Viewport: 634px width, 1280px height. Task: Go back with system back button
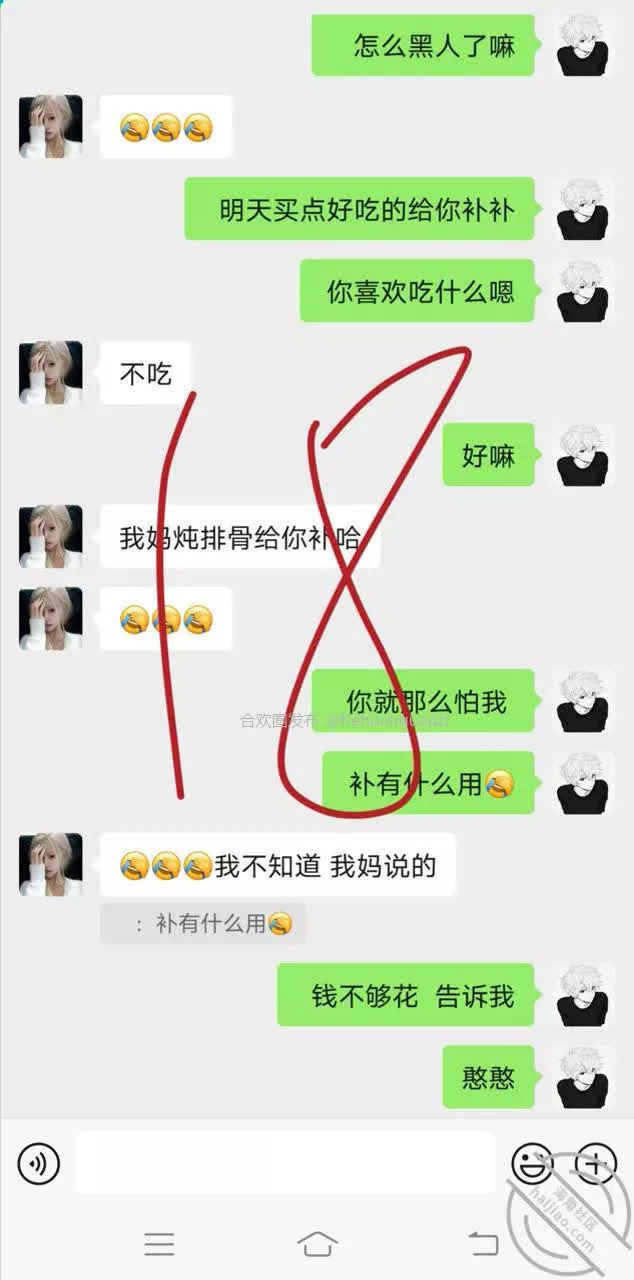tap(484, 1244)
